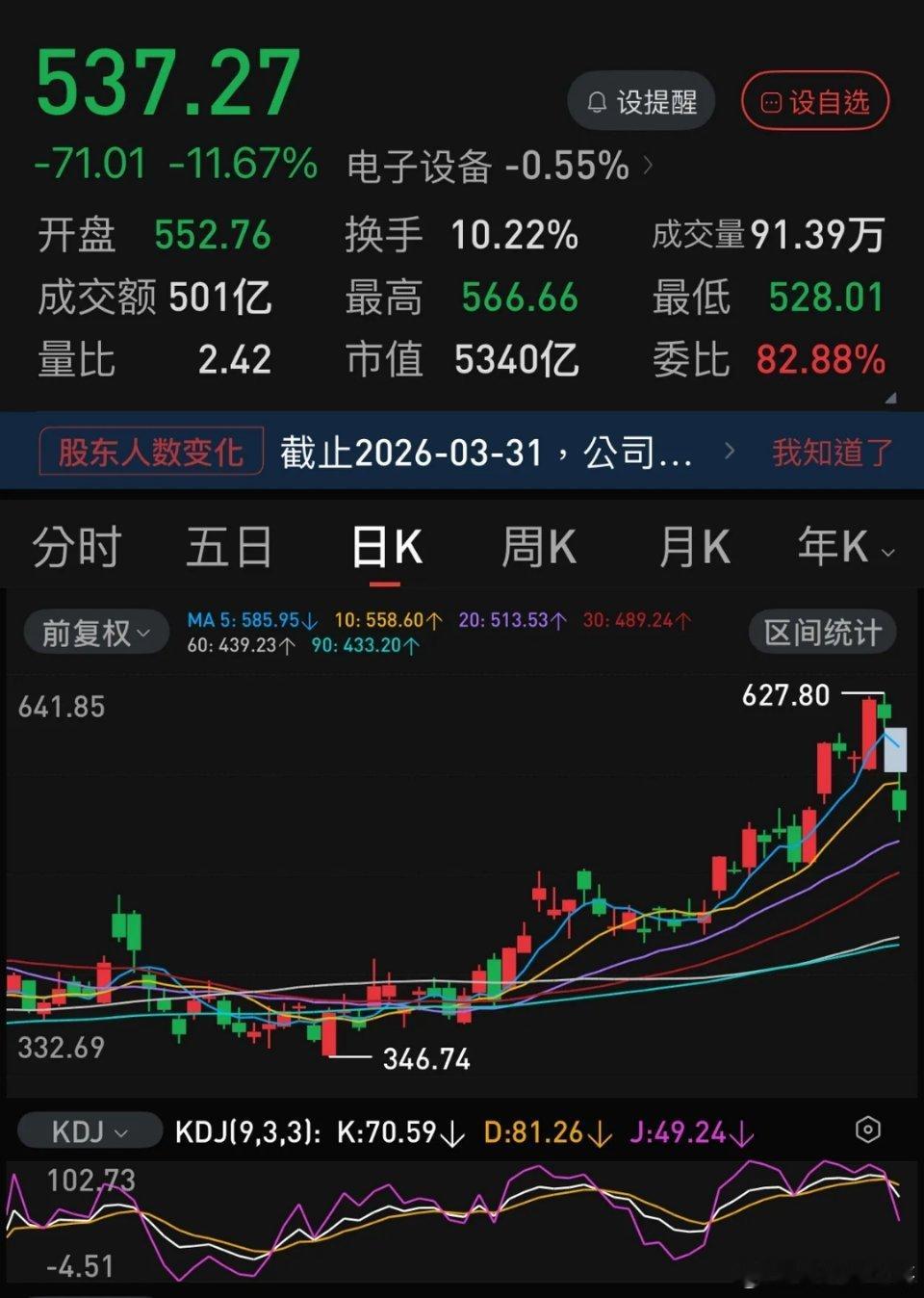
Task: Open the 前复权 price adjustment dropdown
Action: [93, 632]
